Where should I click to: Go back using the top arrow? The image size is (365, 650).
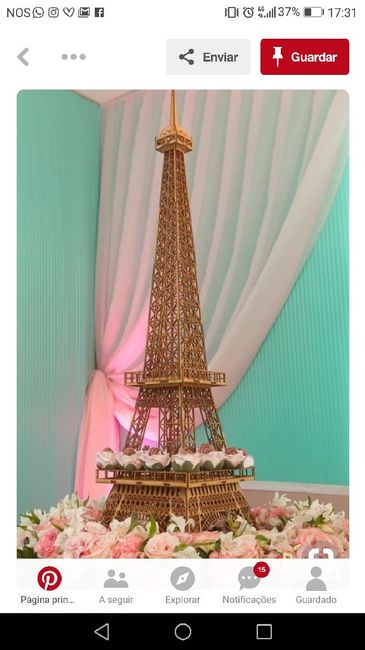tap(23, 57)
